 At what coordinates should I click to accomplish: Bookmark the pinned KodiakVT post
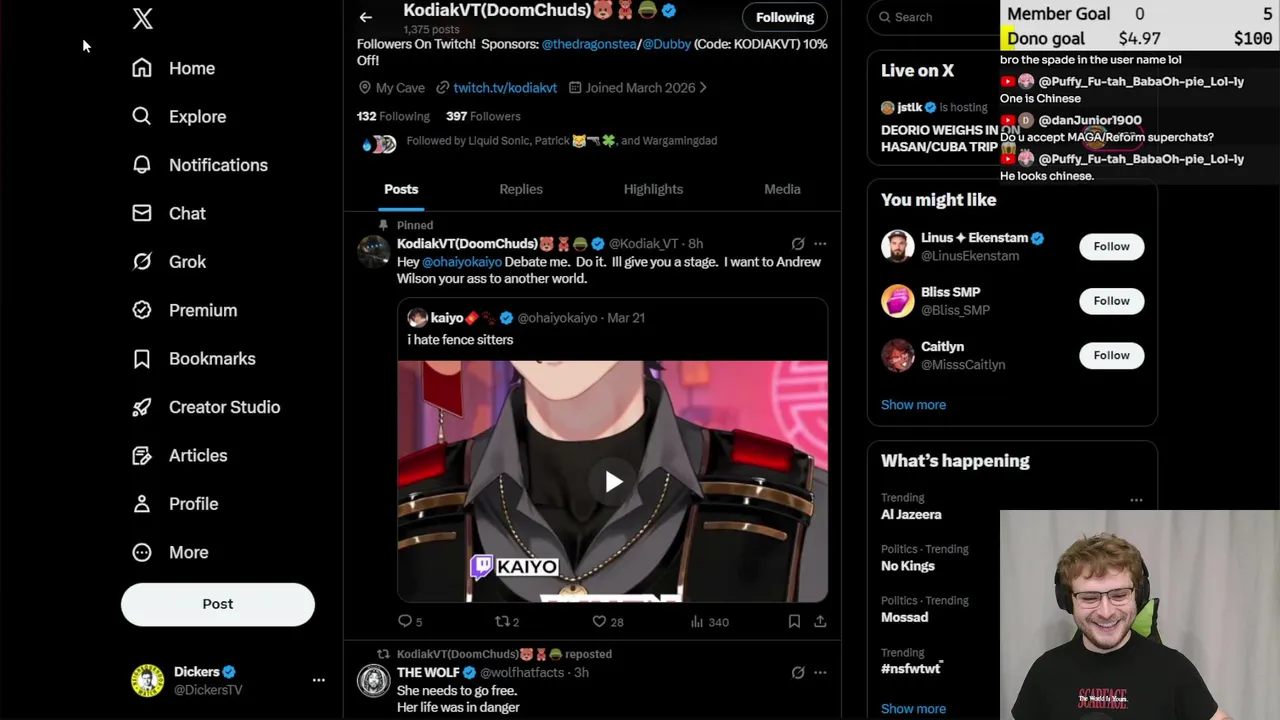coord(794,622)
